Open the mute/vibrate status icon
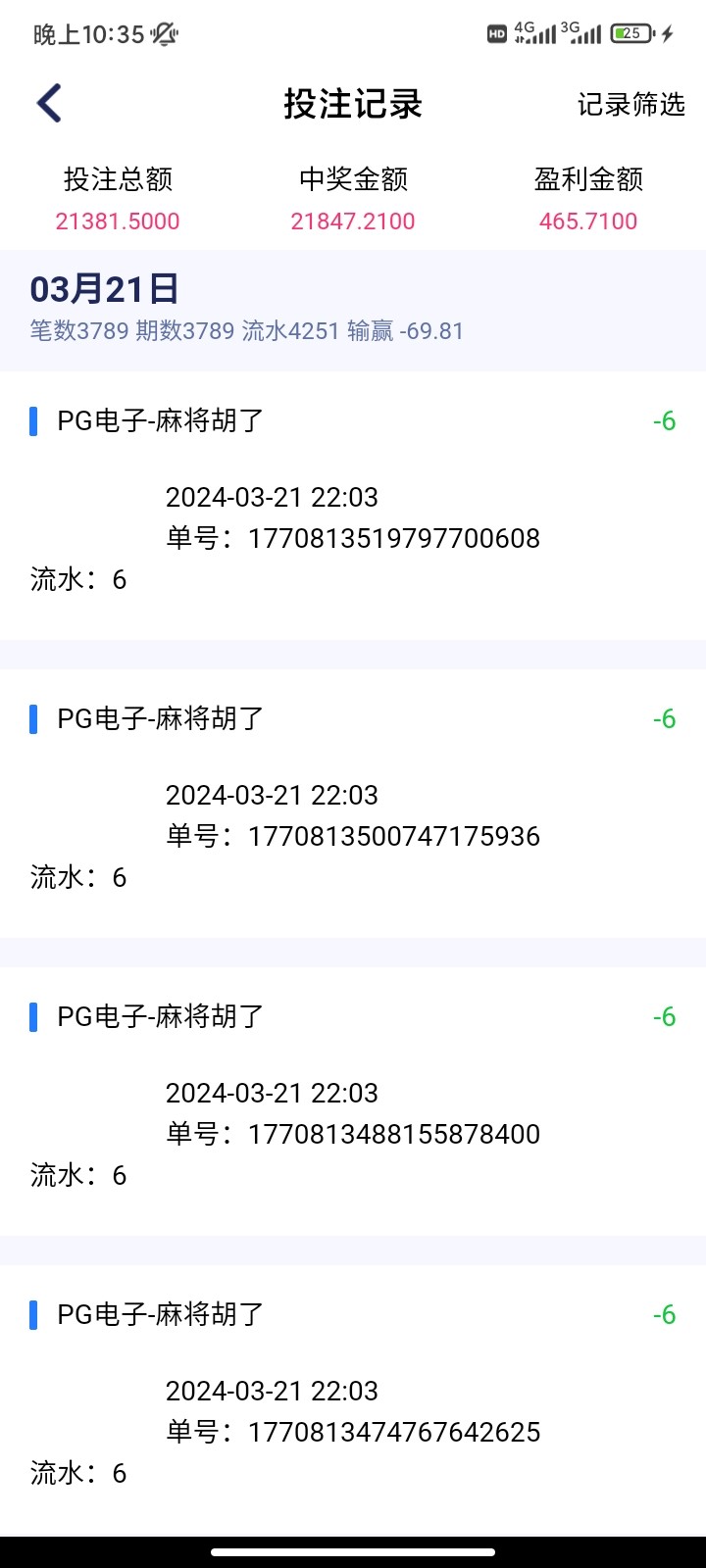This screenshot has height=1568, width=706. click(x=160, y=33)
